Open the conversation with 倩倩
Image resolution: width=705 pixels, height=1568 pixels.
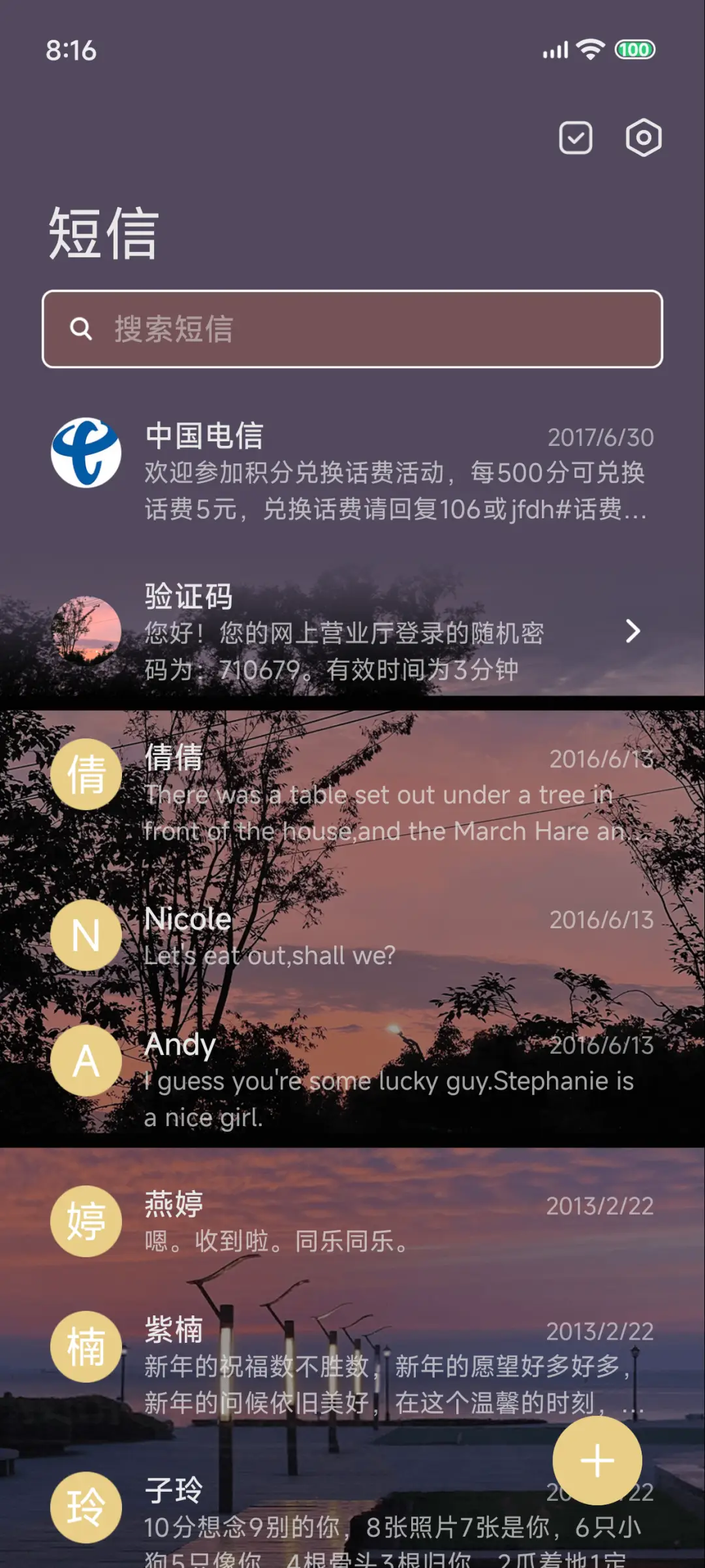(x=352, y=793)
